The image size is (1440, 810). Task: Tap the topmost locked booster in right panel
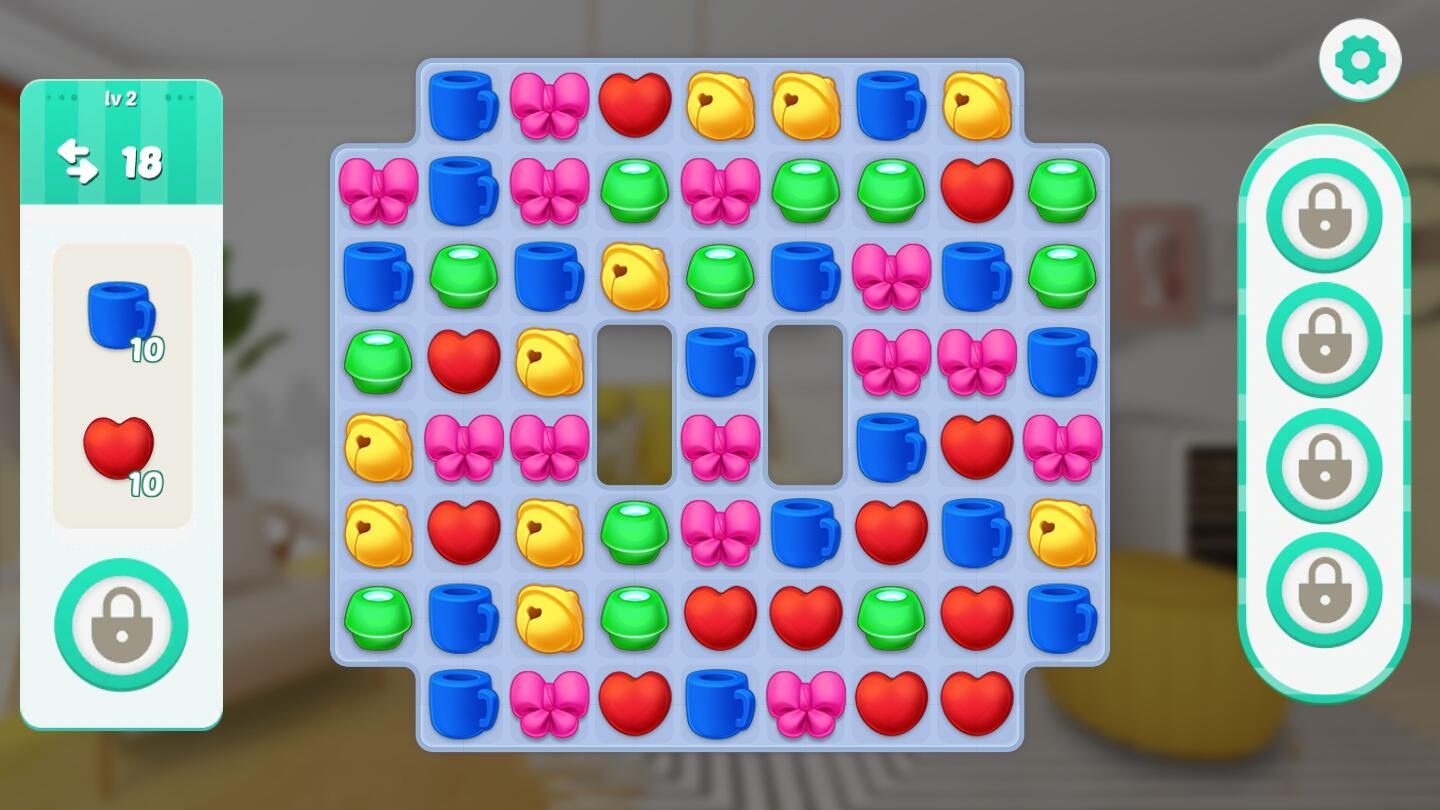click(1323, 215)
